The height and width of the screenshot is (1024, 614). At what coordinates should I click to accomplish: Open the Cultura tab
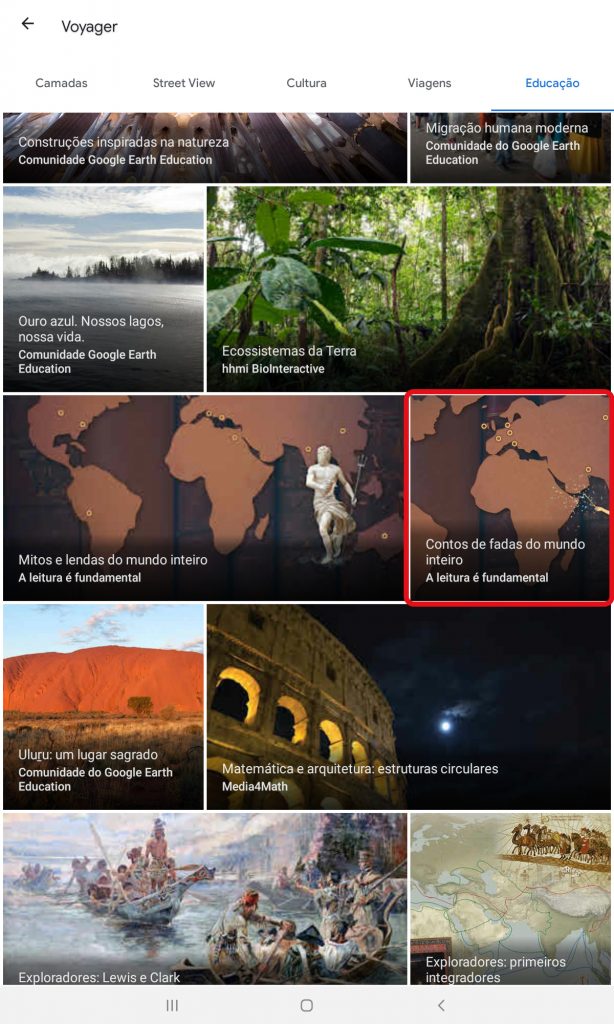[306, 83]
